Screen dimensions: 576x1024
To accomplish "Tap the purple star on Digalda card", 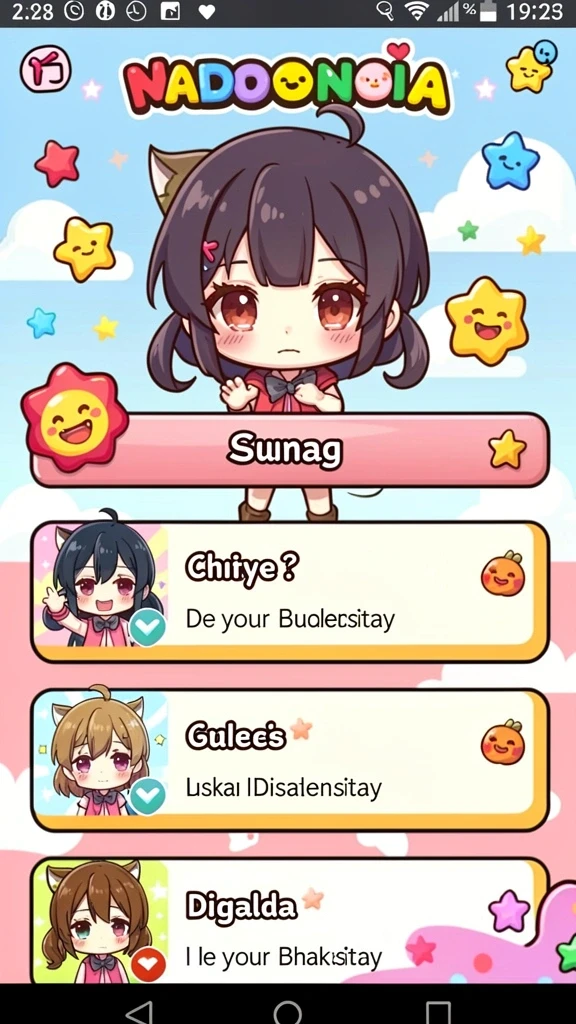I will [x=509, y=910].
